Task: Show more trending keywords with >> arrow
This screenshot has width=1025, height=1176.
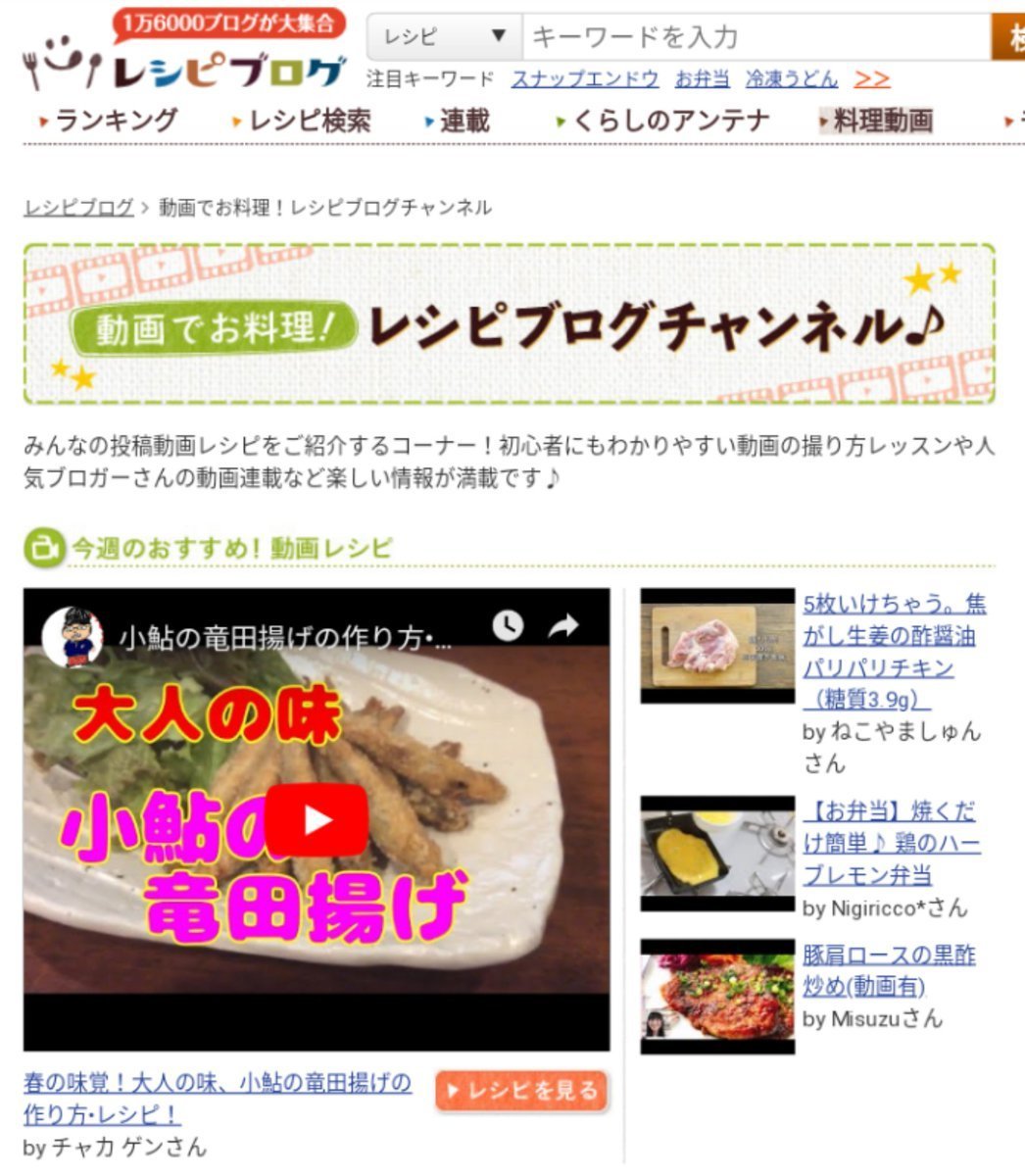Action: point(872,78)
